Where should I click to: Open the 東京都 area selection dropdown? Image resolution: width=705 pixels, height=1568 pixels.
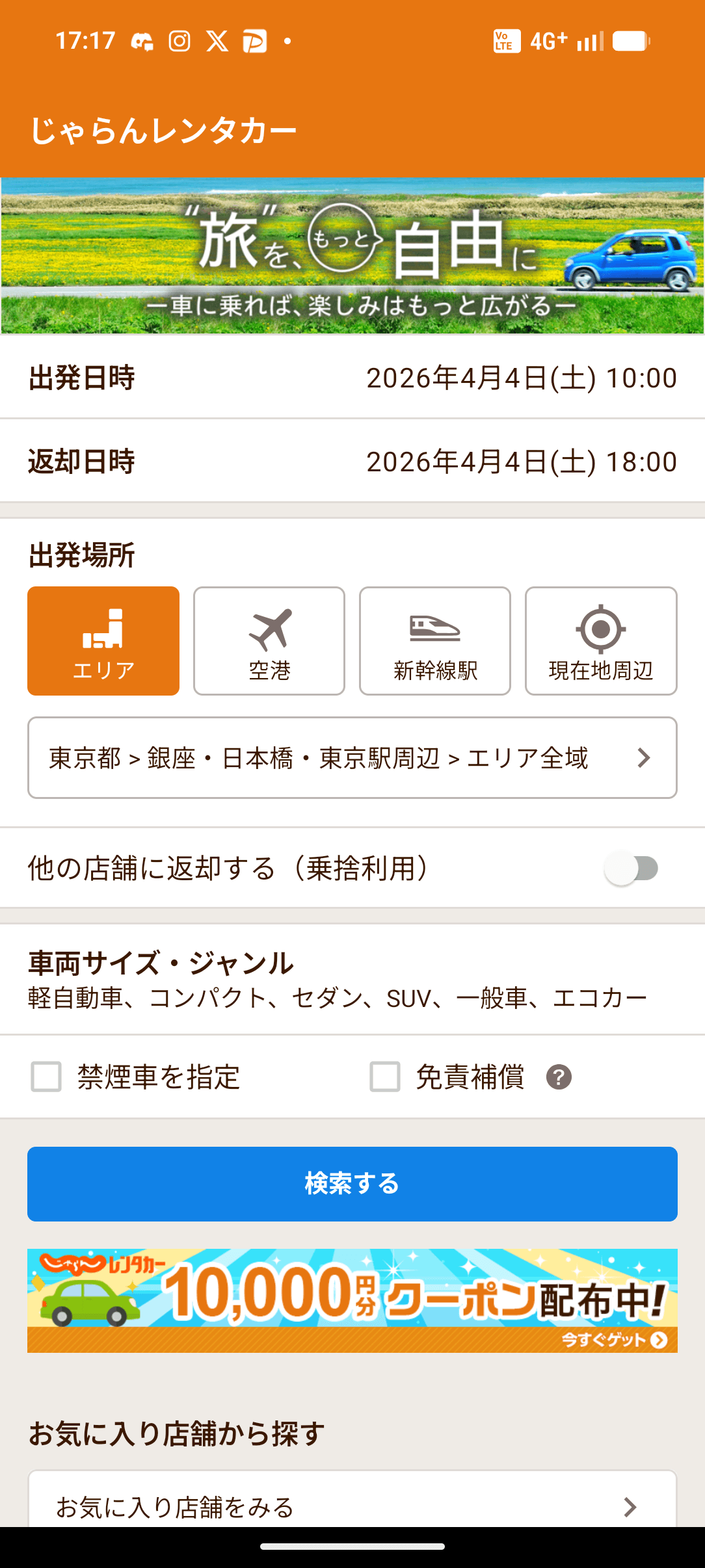[x=352, y=758]
